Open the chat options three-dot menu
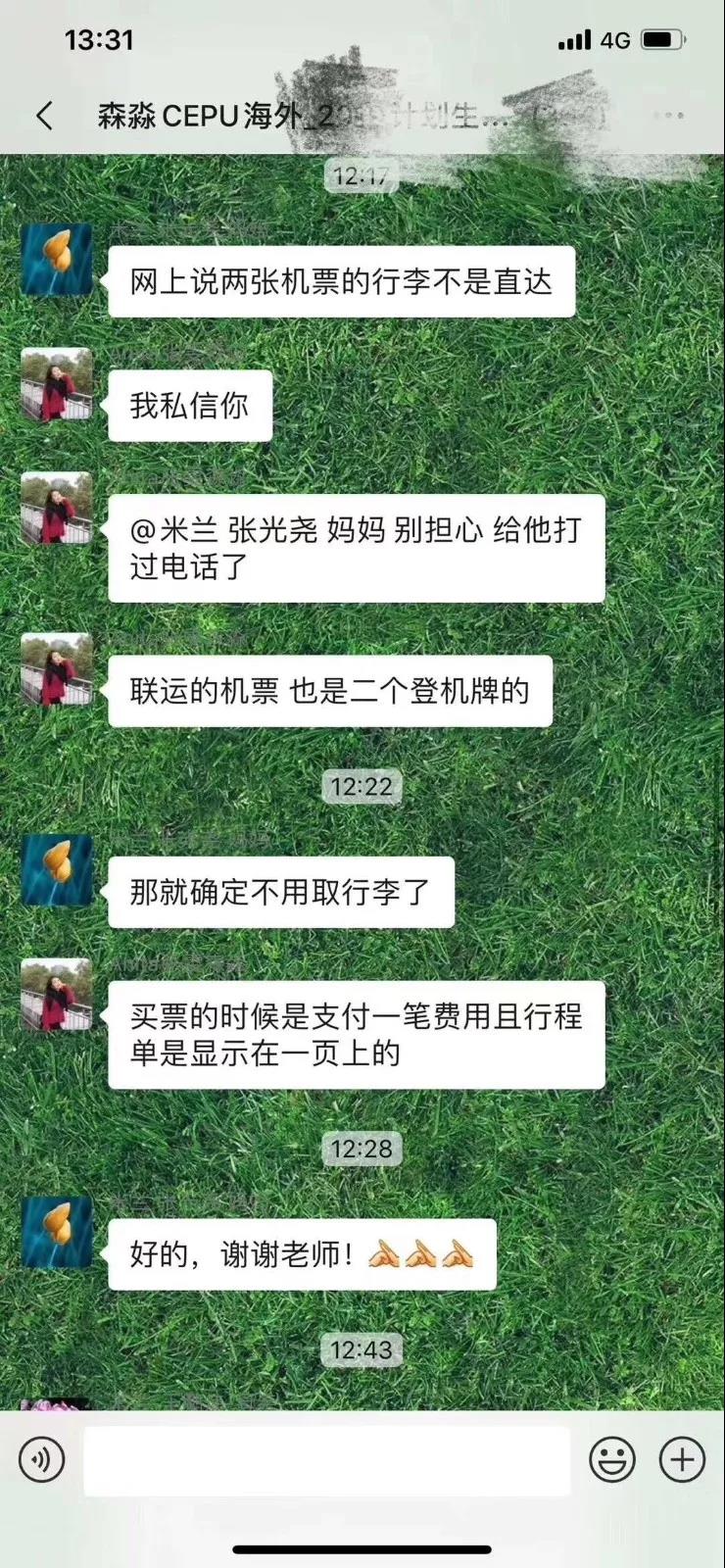Screen dimensions: 725x1568 668,116
